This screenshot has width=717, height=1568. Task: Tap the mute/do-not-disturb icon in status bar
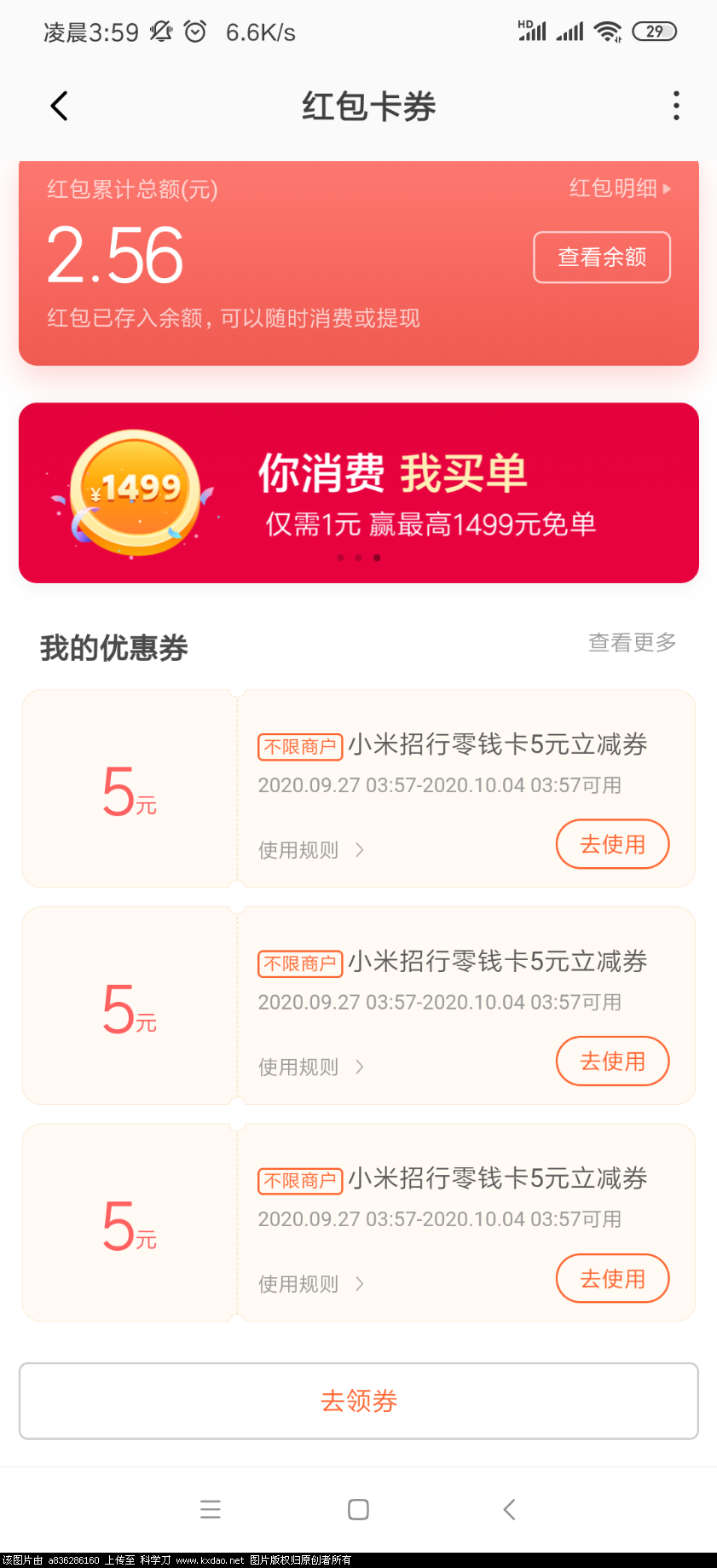pos(161,31)
